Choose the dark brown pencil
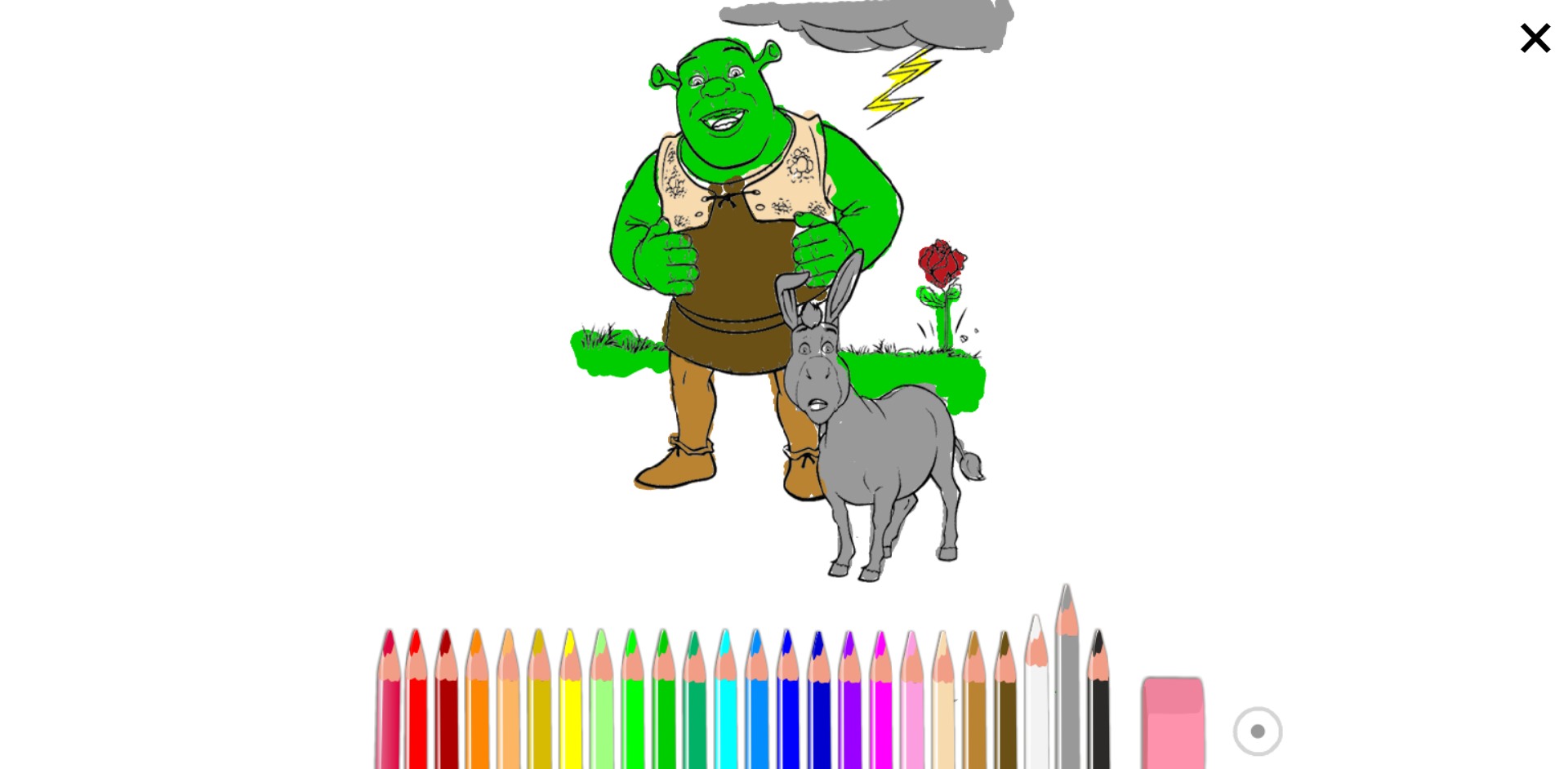Image resolution: width=1568 pixels, height=769 pixels. click(x=1006, y=710)
